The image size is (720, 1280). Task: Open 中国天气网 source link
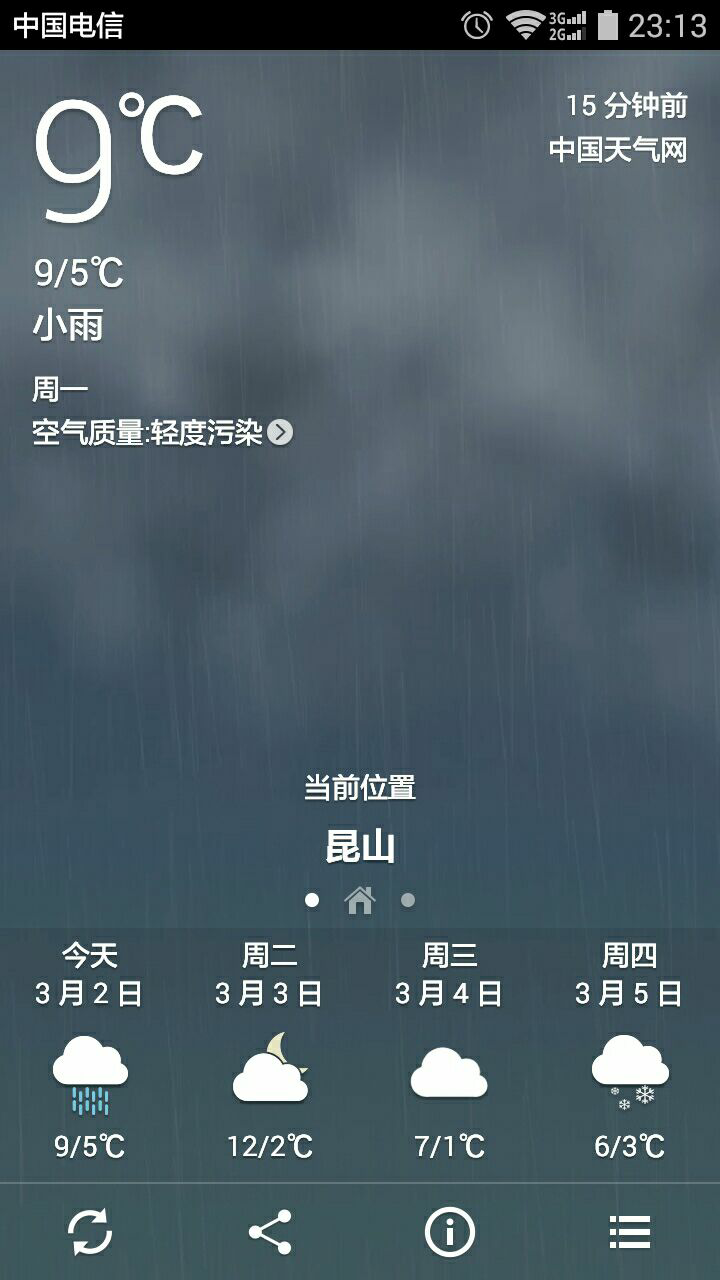point(618,150)
